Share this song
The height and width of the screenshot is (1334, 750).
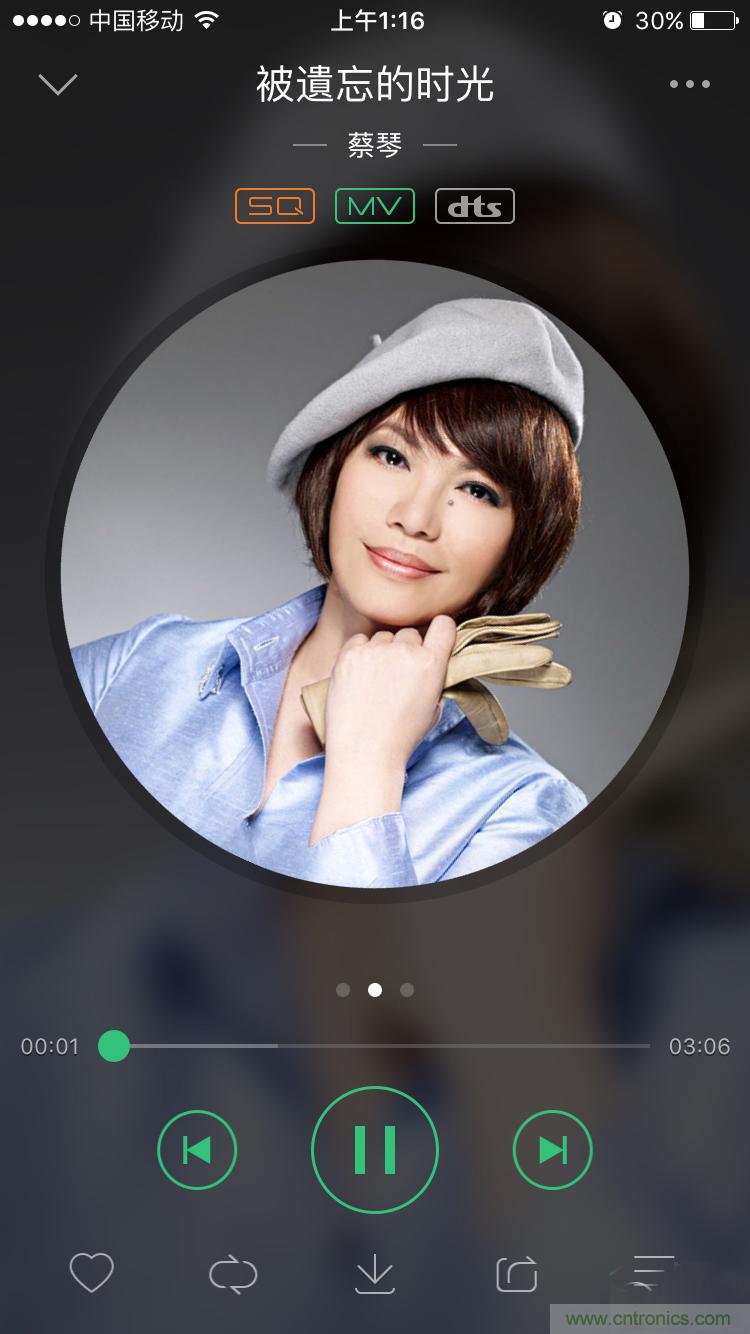(517, 1274)
